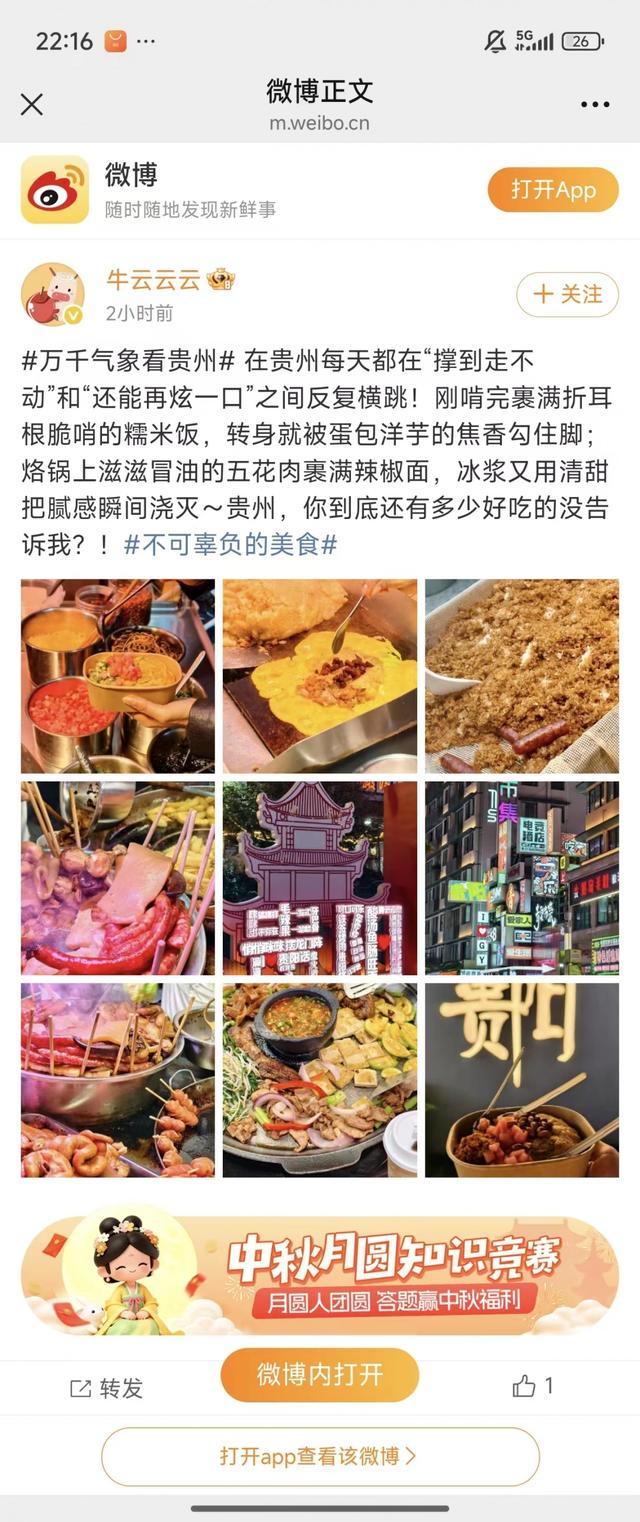View the skewers hotpot photo

click(118, 878)
